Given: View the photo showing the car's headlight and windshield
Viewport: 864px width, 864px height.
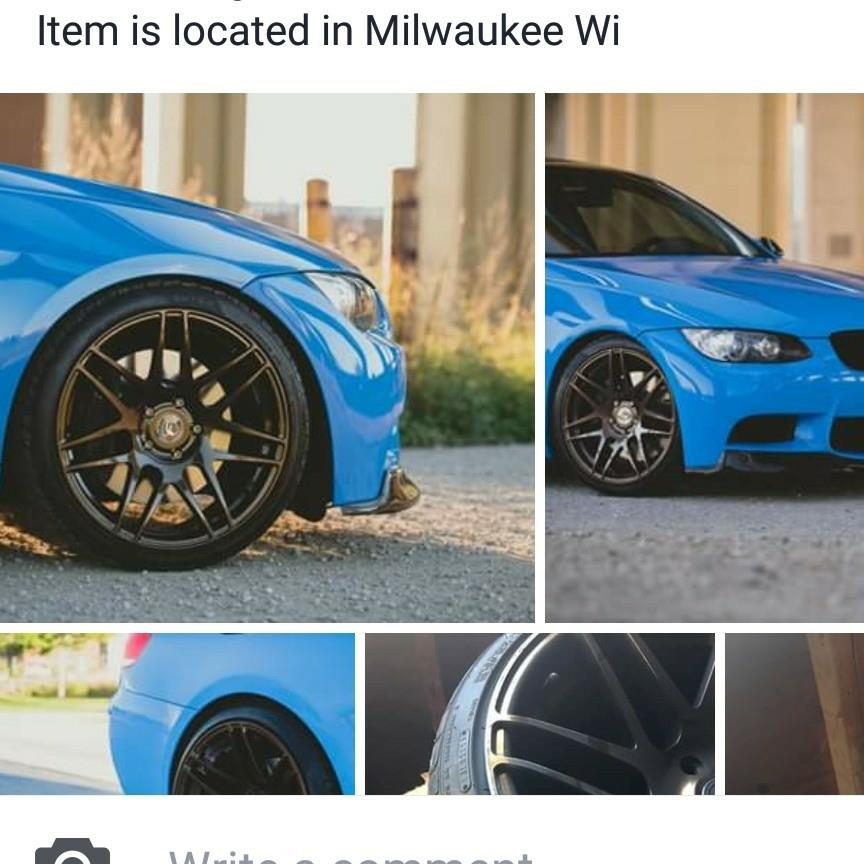Looking at the screenshot, I should coord(704,357).
